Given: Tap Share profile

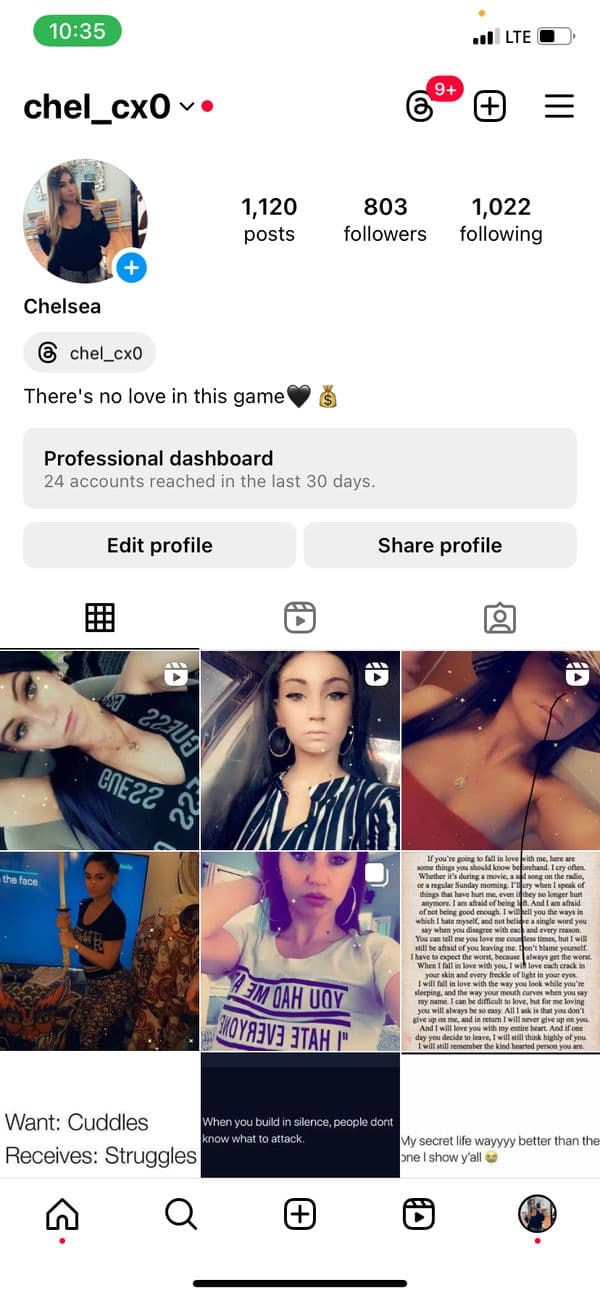Looking at the screenshot, I should (440, 545).
